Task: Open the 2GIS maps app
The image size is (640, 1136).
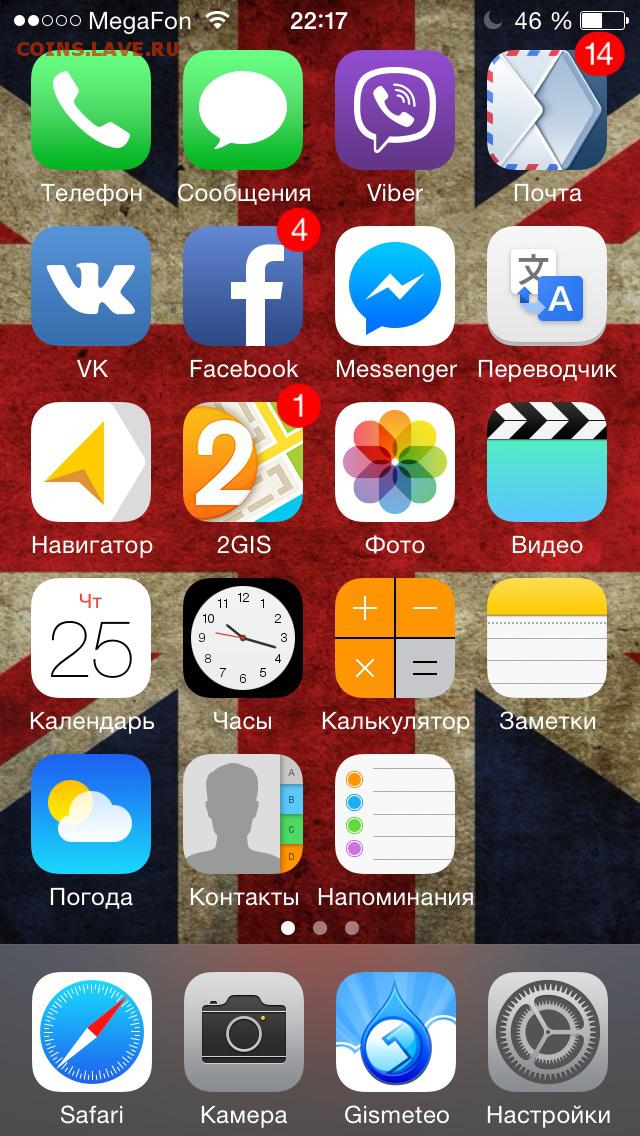Action: click(x=243, y=462)
